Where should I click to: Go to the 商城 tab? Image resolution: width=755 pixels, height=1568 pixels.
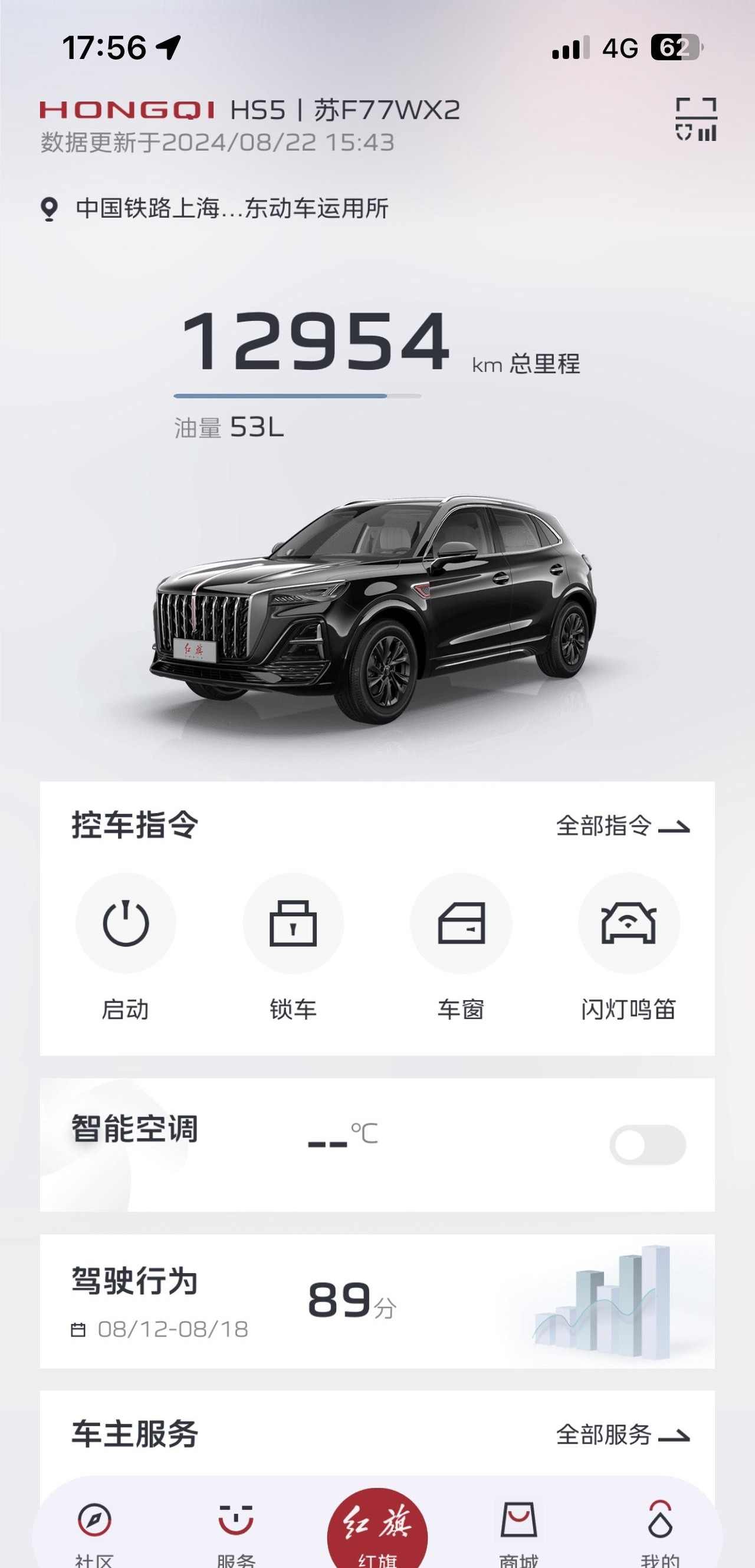point(518,1528)
